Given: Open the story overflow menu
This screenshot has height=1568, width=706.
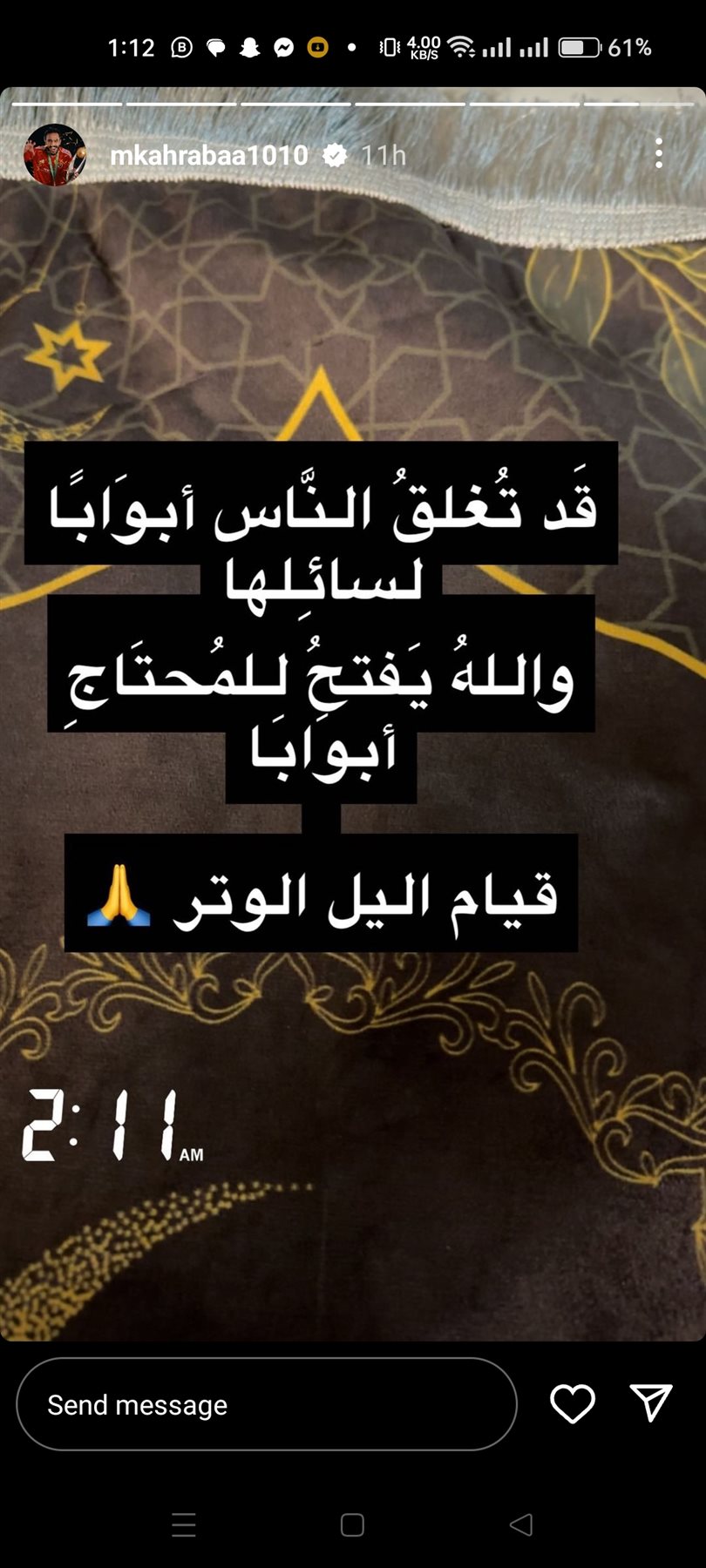Looking at the screenshot, I should click(659, 153).
